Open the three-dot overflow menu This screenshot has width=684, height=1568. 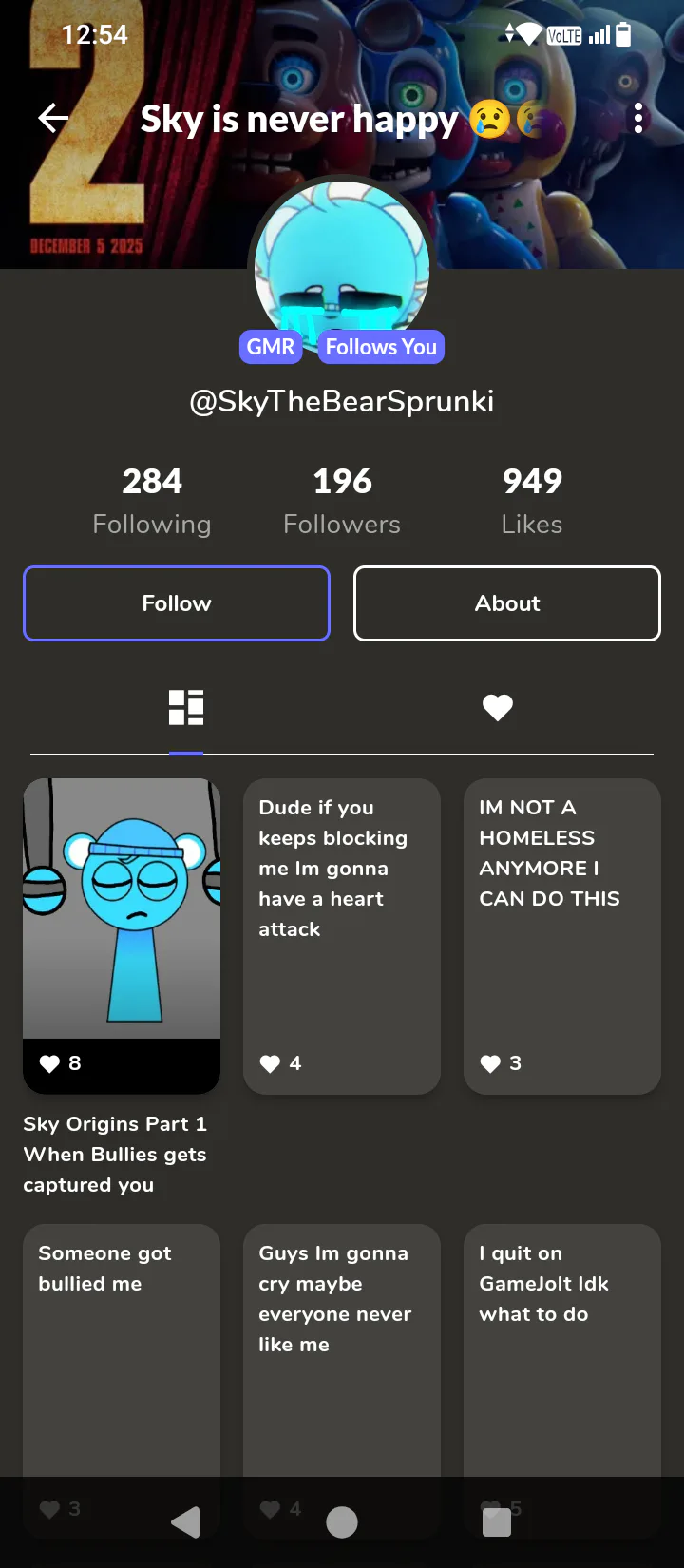click(638, 119)
